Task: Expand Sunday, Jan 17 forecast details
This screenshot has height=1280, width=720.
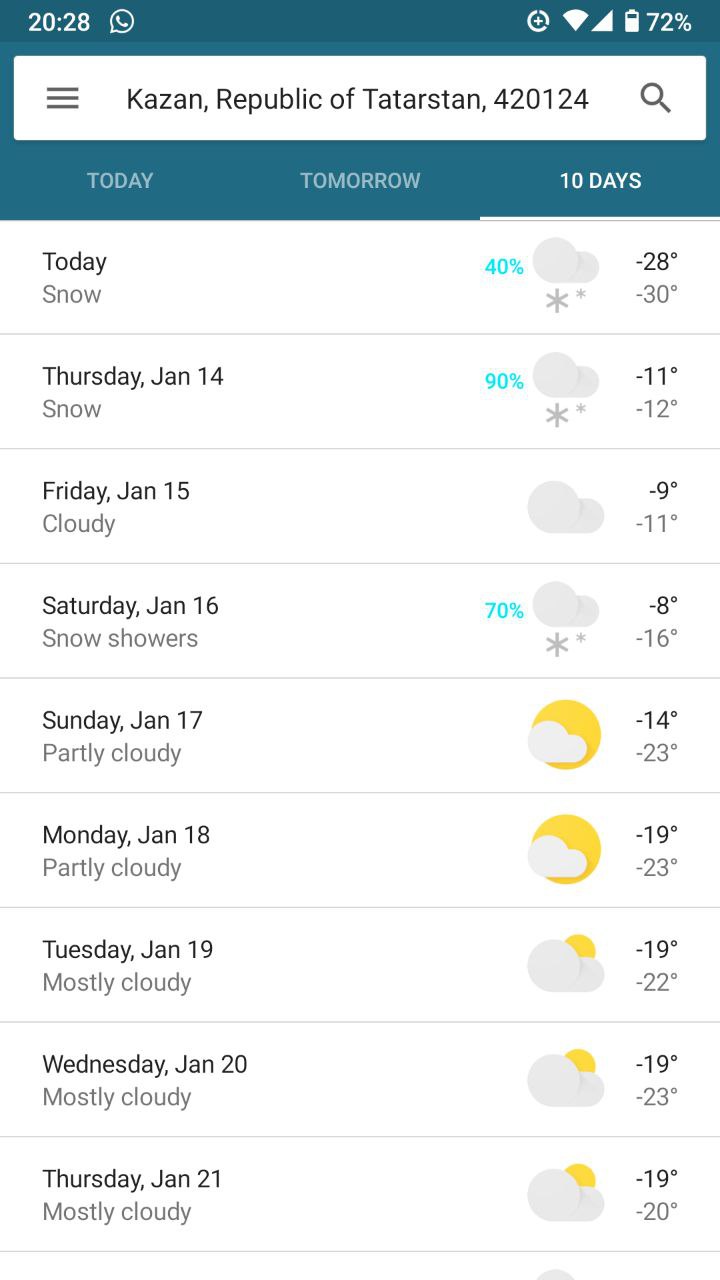Action: pos(360,736)
